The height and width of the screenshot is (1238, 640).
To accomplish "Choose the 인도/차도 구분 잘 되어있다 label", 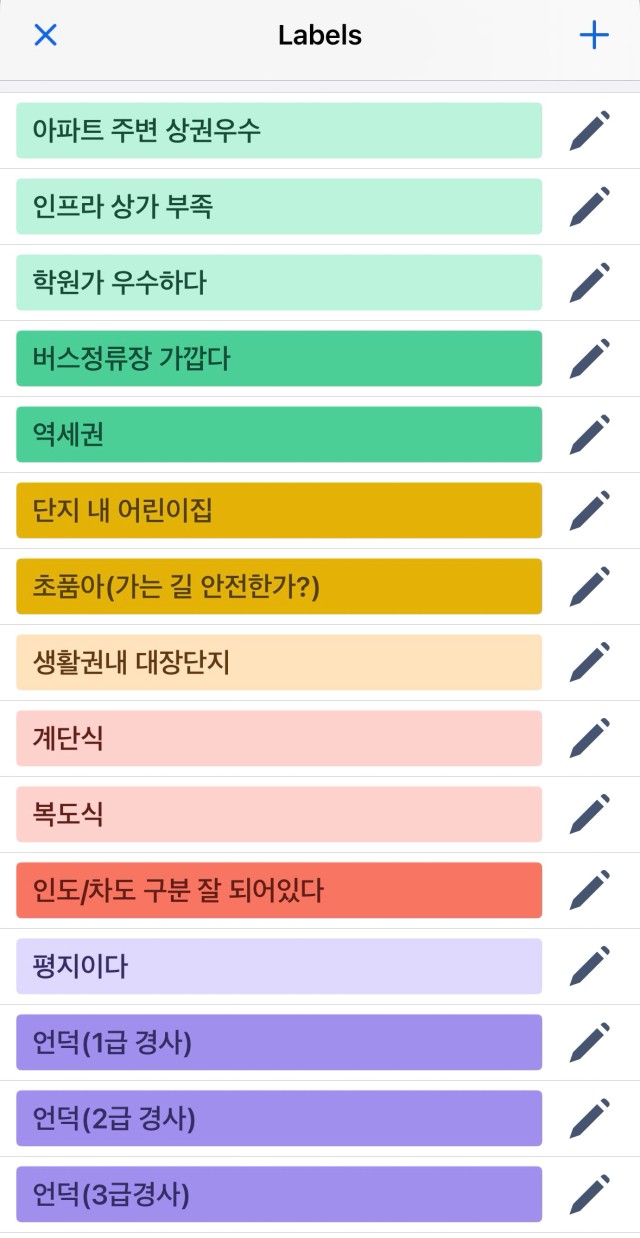I will click(x=279, y=890).
